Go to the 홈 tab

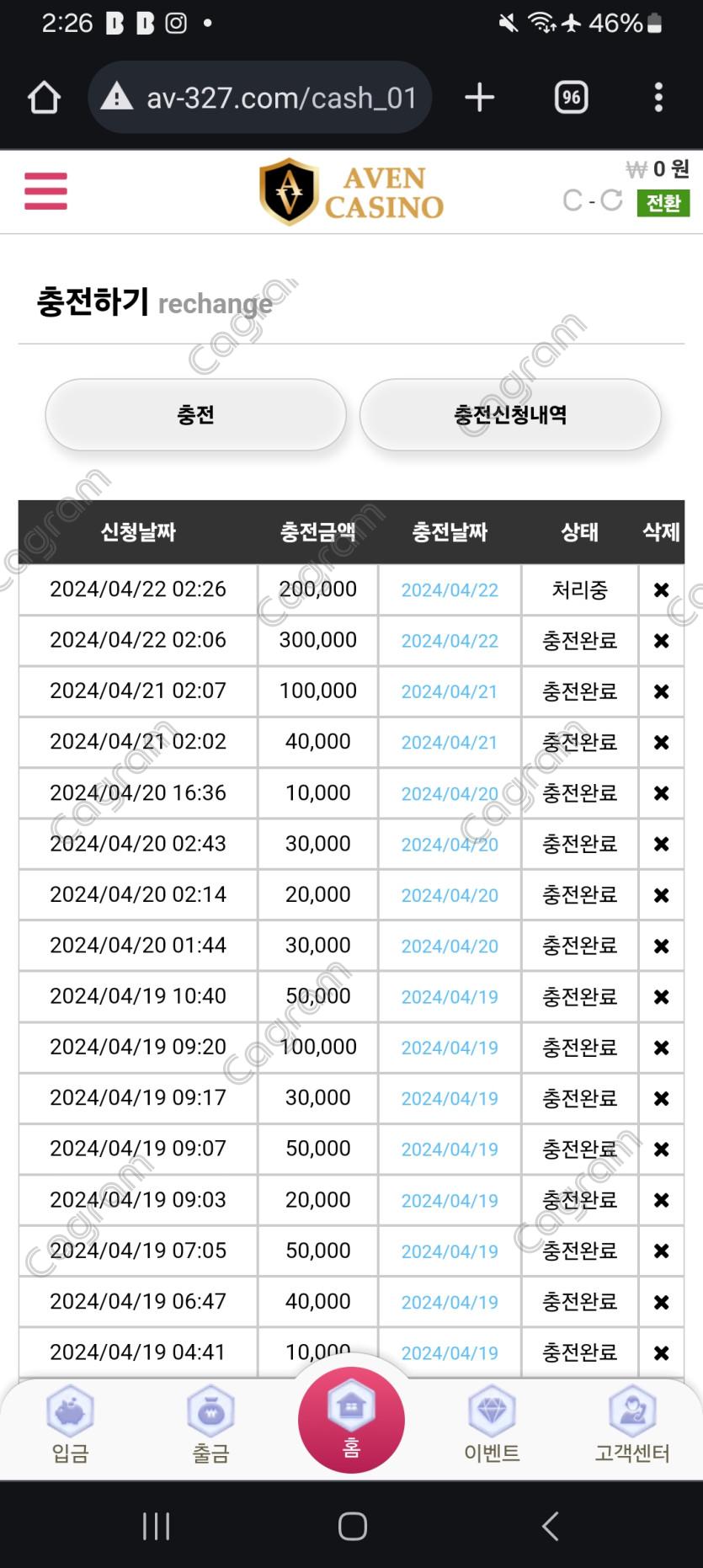(x=351, y=1420)
